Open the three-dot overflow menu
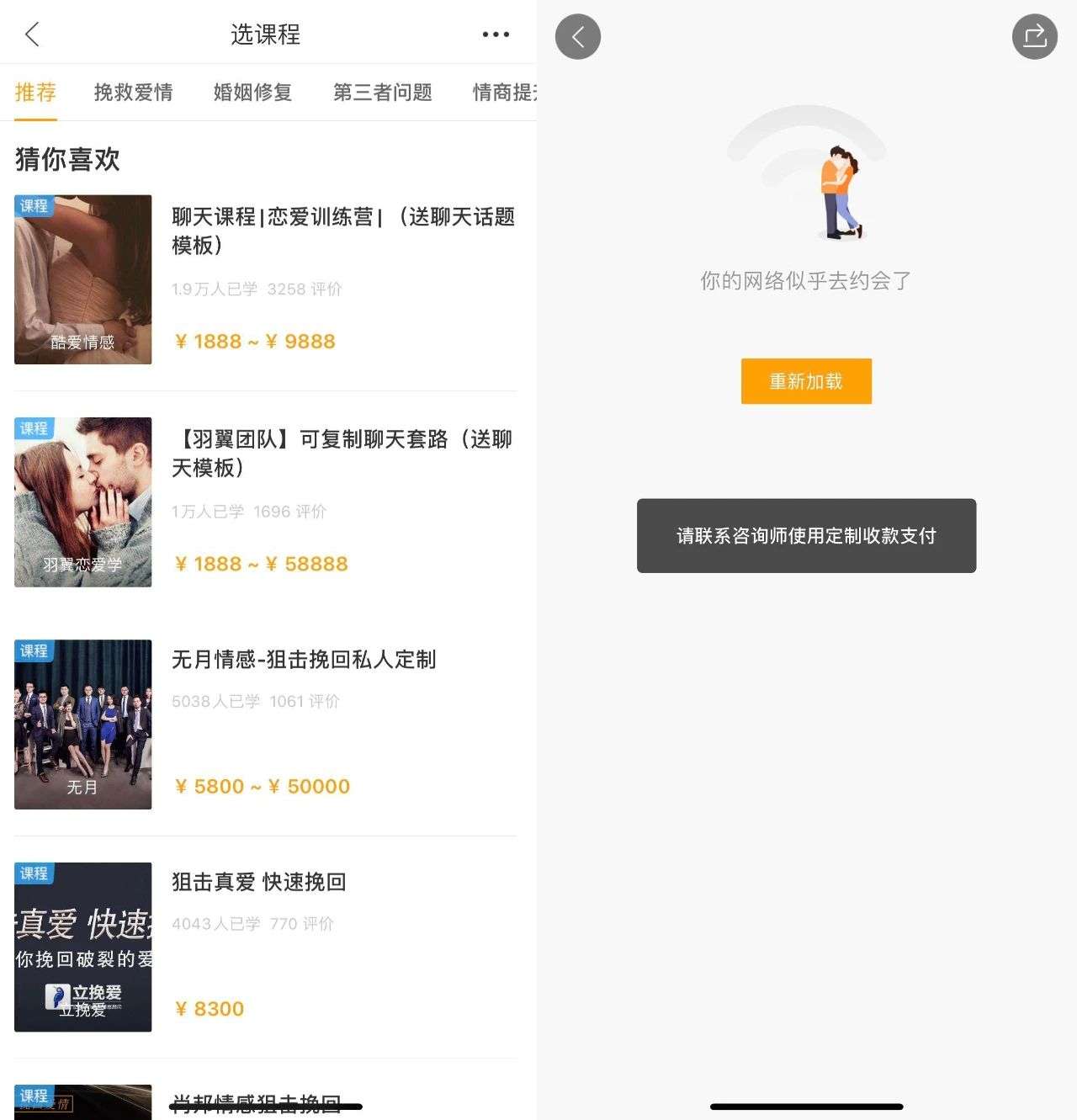 coord(496,35)
